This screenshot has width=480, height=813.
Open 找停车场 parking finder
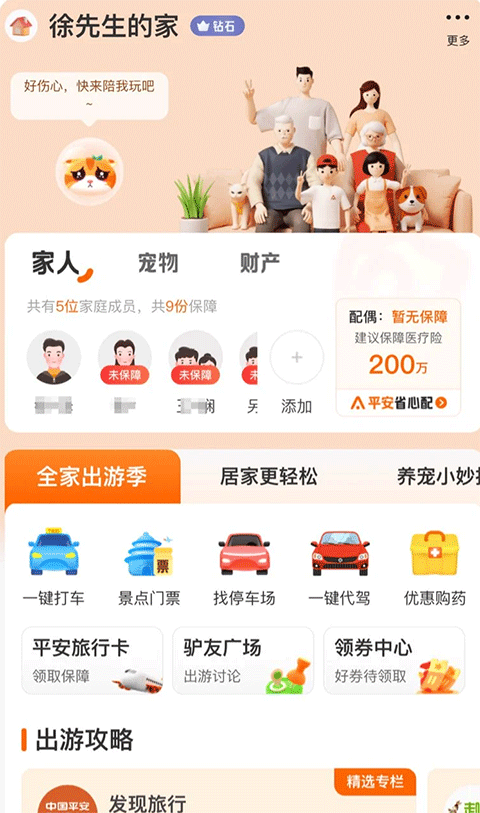click(244, 567)
